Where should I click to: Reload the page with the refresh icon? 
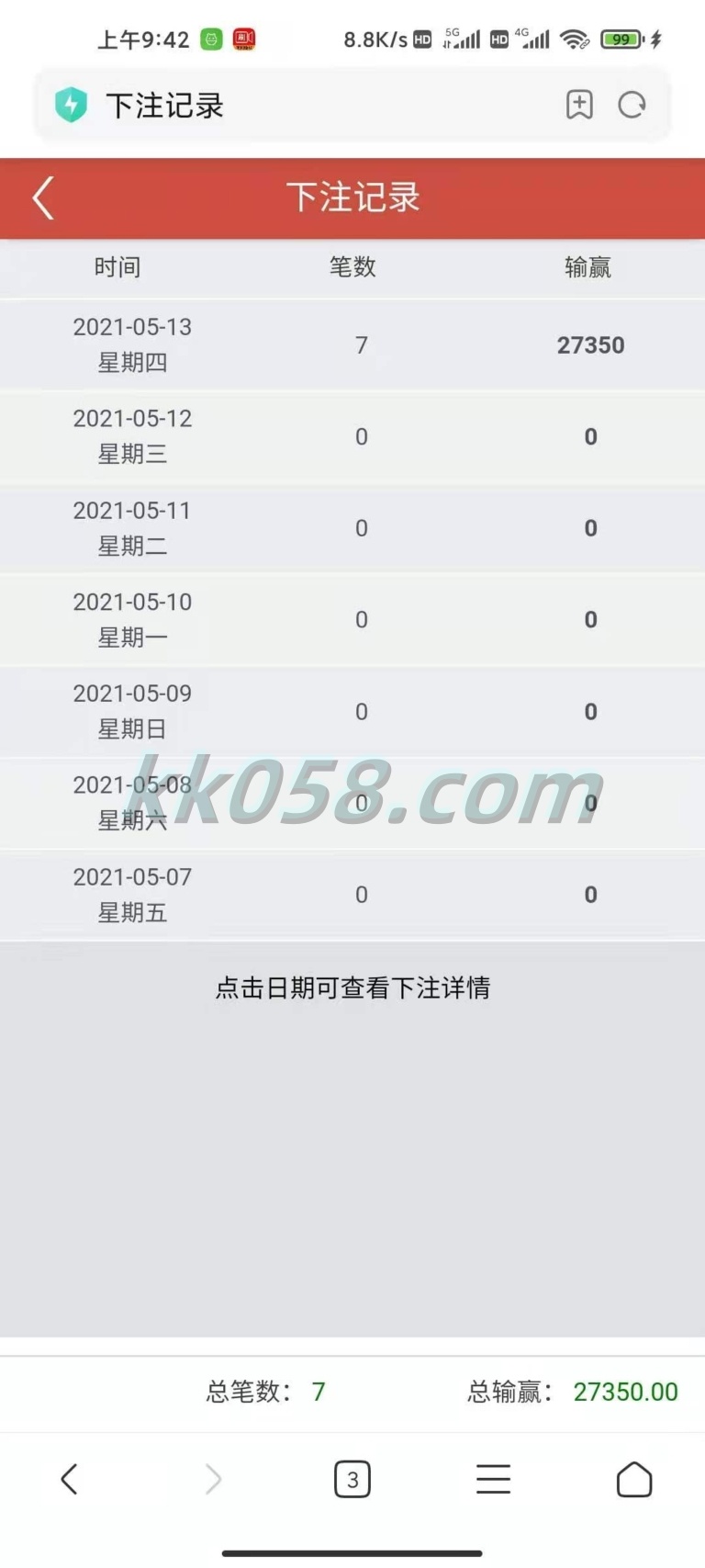[632, 105]
